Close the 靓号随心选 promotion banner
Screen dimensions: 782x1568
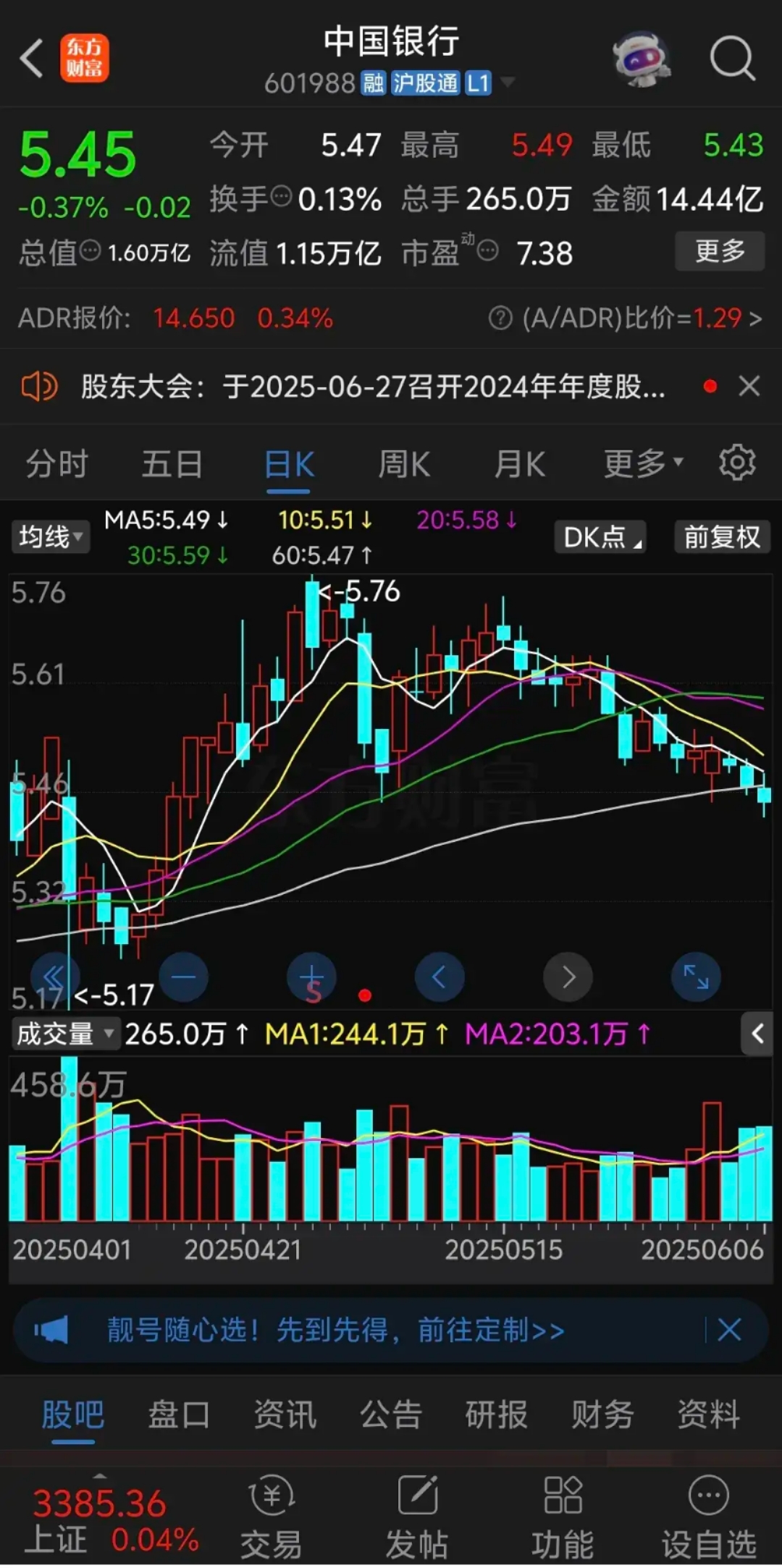[729, 1330]
